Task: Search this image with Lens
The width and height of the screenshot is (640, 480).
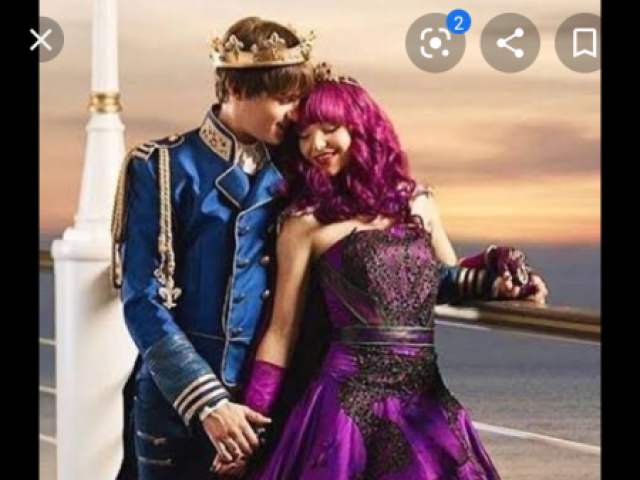Action: click(436, 43)
